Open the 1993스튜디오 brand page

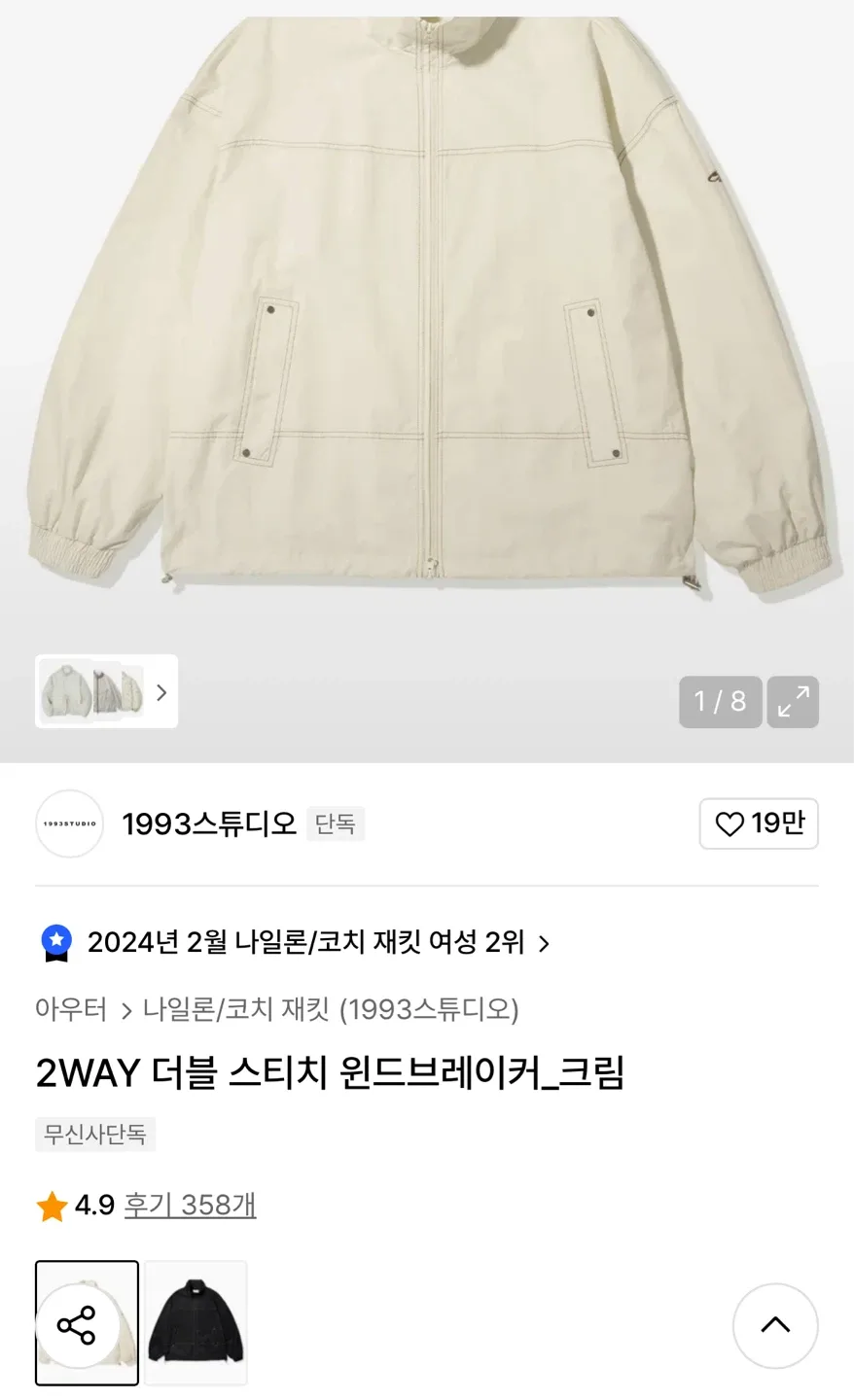coord(208,823)
